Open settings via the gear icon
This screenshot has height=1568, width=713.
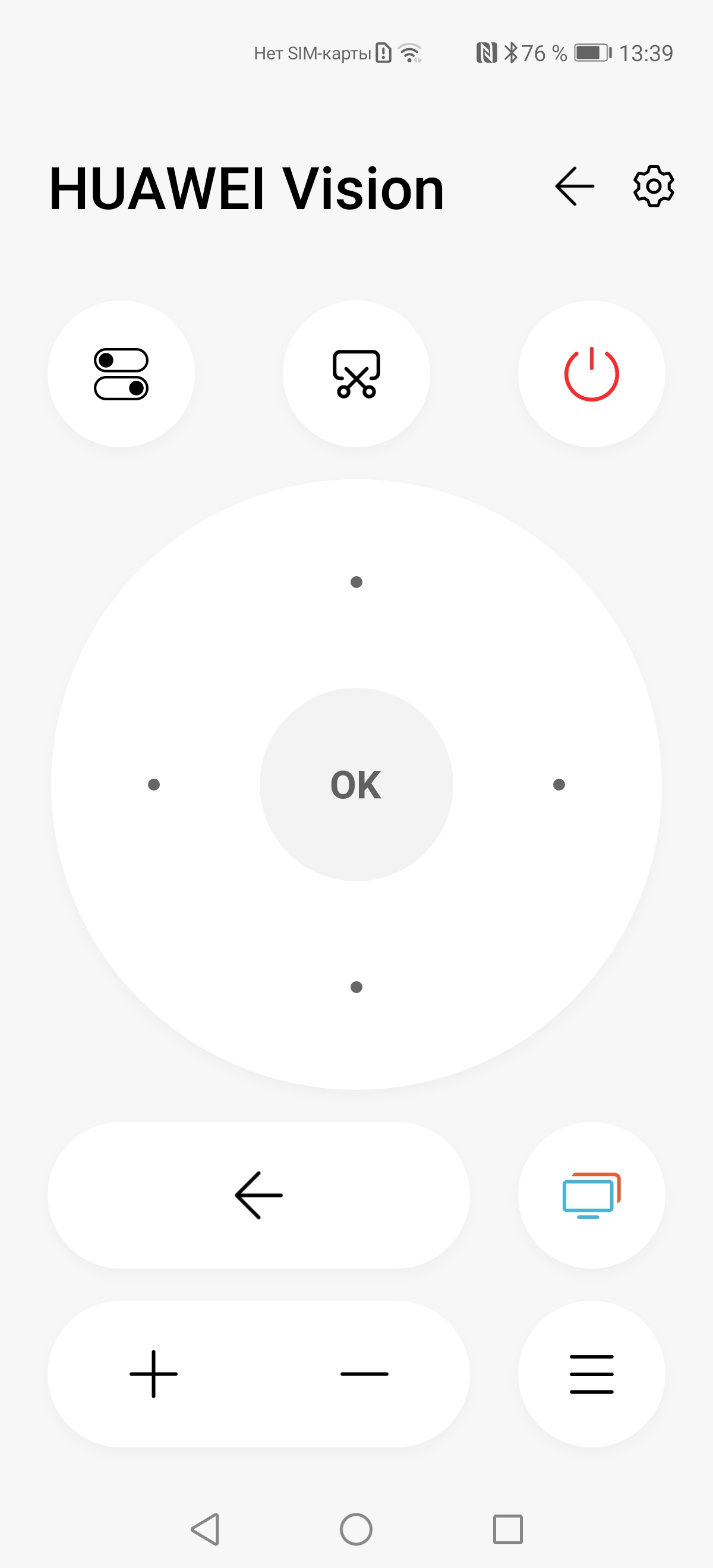654,186
